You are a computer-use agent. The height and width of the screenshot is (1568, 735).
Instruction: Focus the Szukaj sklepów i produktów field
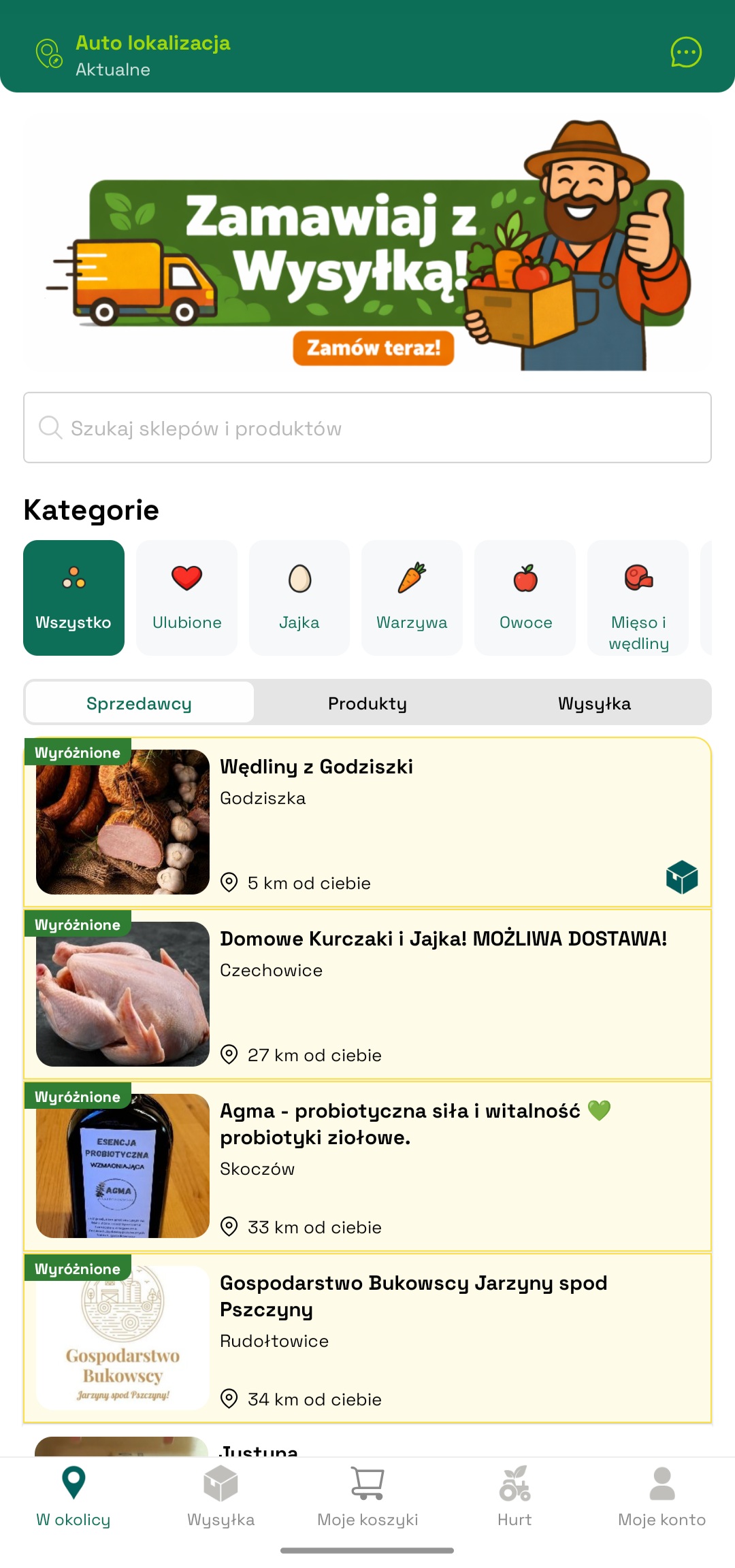point(367,428)
